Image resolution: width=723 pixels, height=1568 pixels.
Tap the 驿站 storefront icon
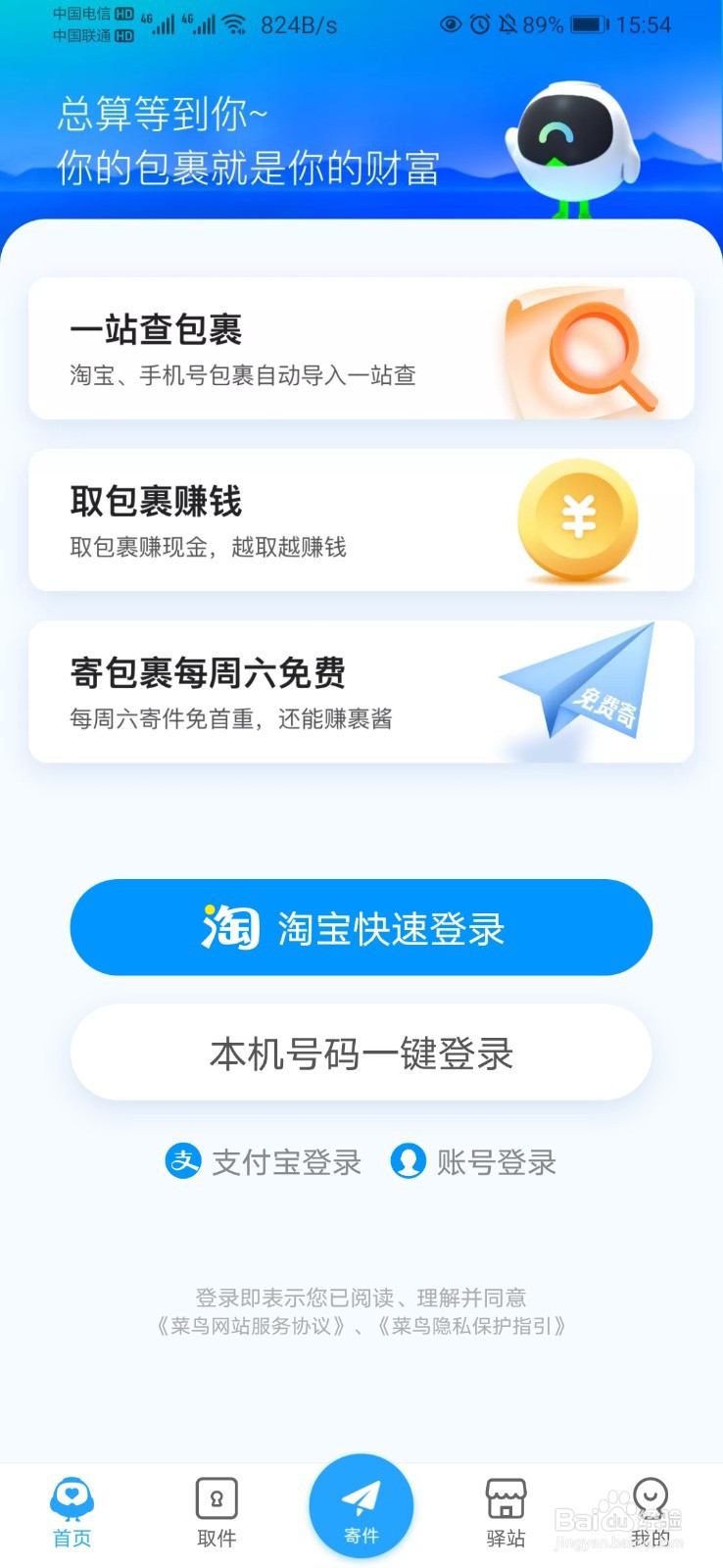click(x=506, y=1497)
